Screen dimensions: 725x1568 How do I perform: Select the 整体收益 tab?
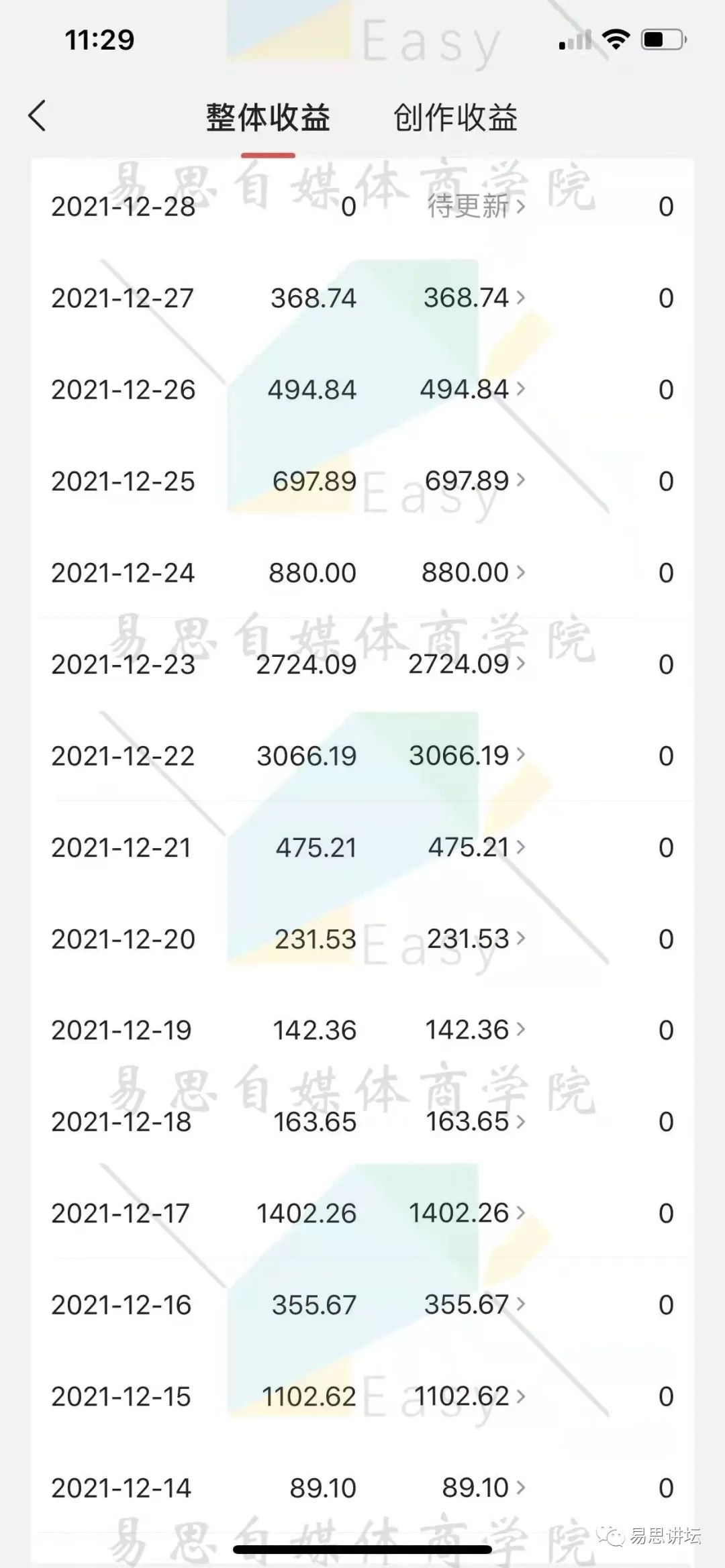(x=268, y=118)
